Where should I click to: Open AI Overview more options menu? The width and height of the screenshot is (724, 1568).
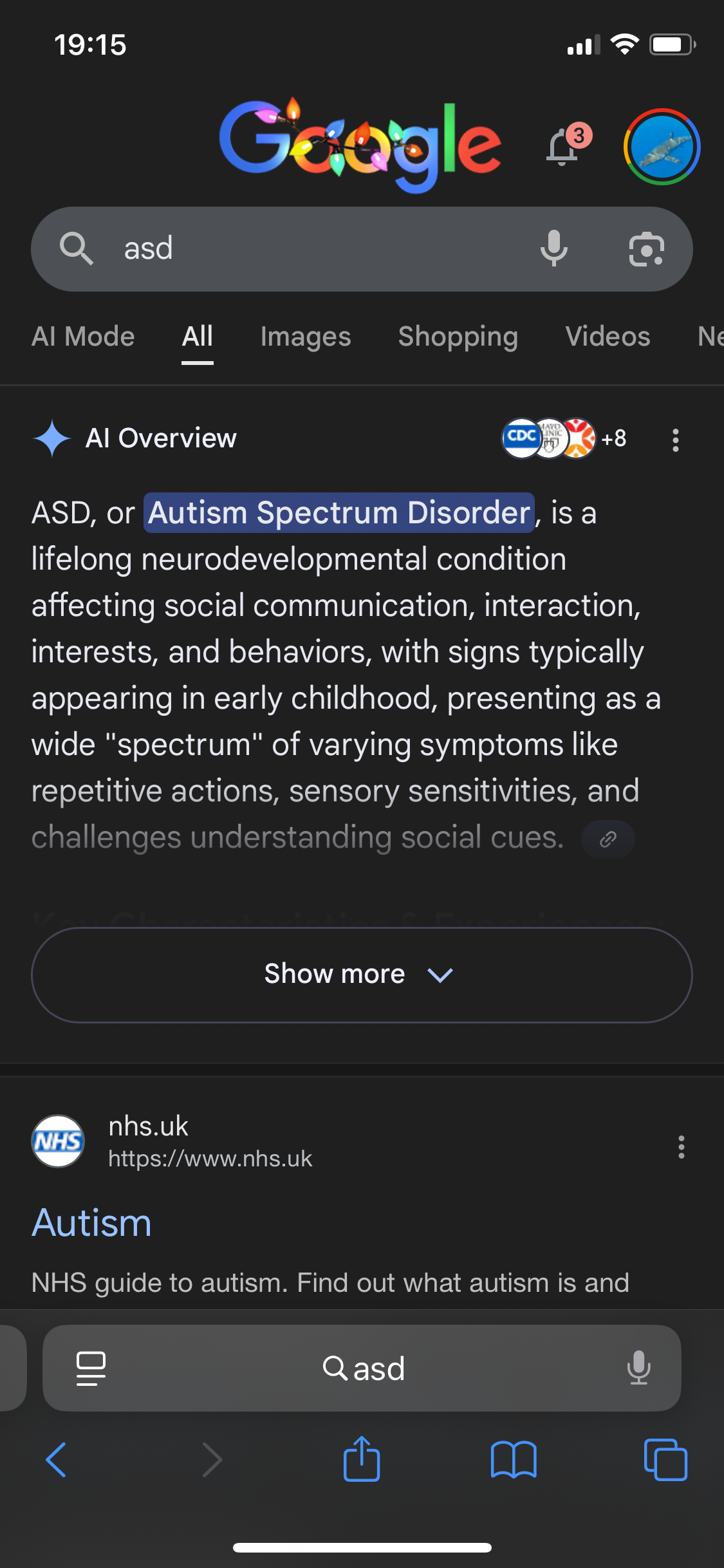coord(675,440)
